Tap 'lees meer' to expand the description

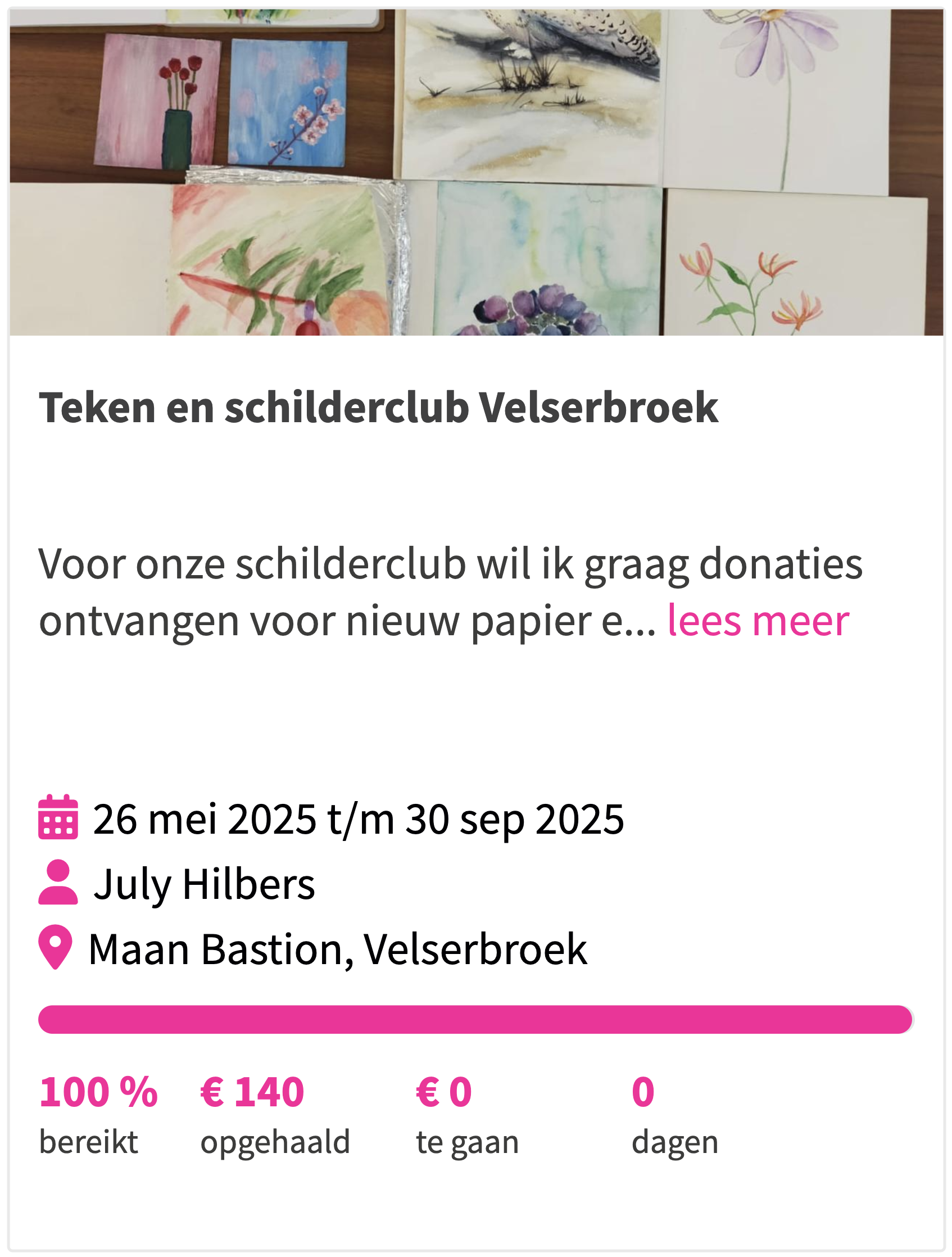click(758, 621)
